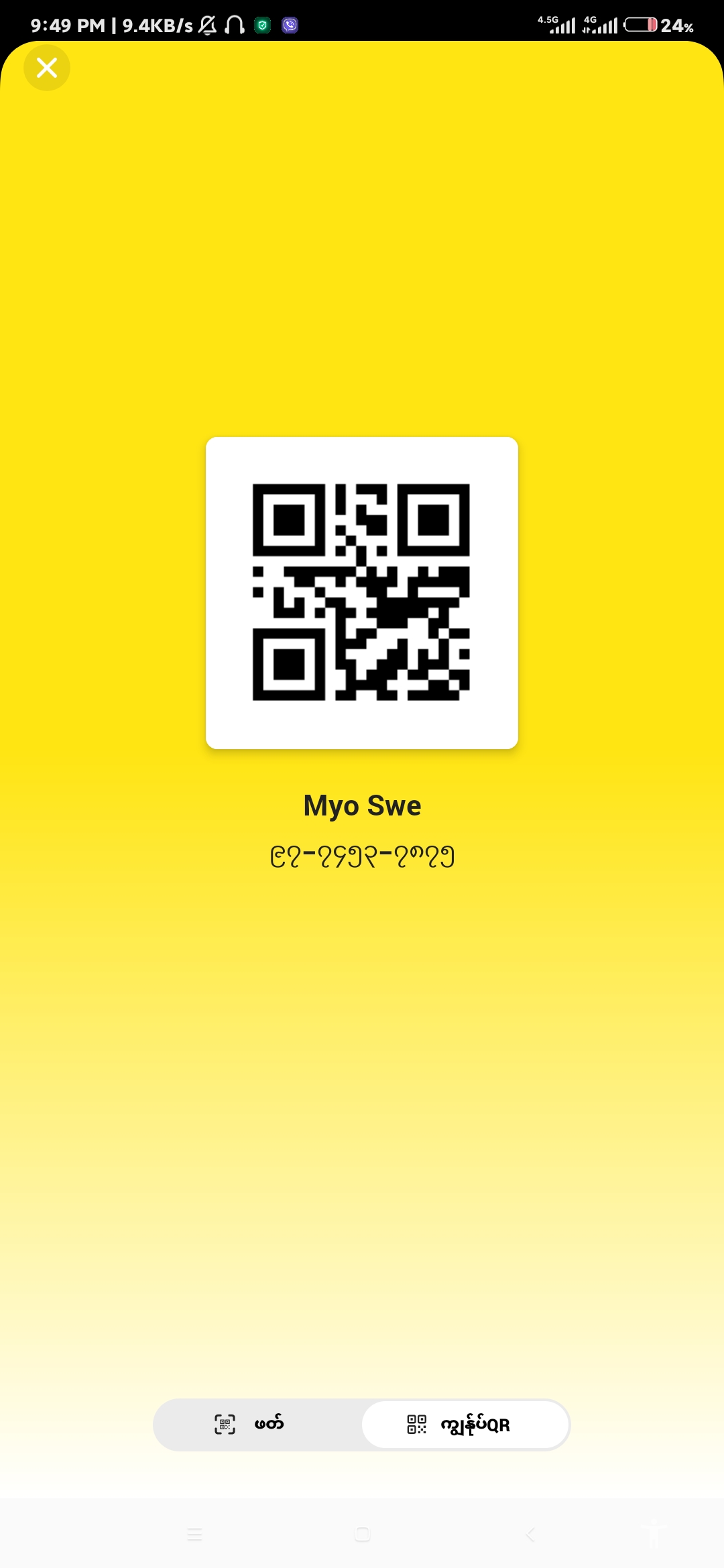Viewport: 724px width, 1568px height.
Task: Switch to the scan (ဖတ်) tab
Action: [x=258, y=1424]
